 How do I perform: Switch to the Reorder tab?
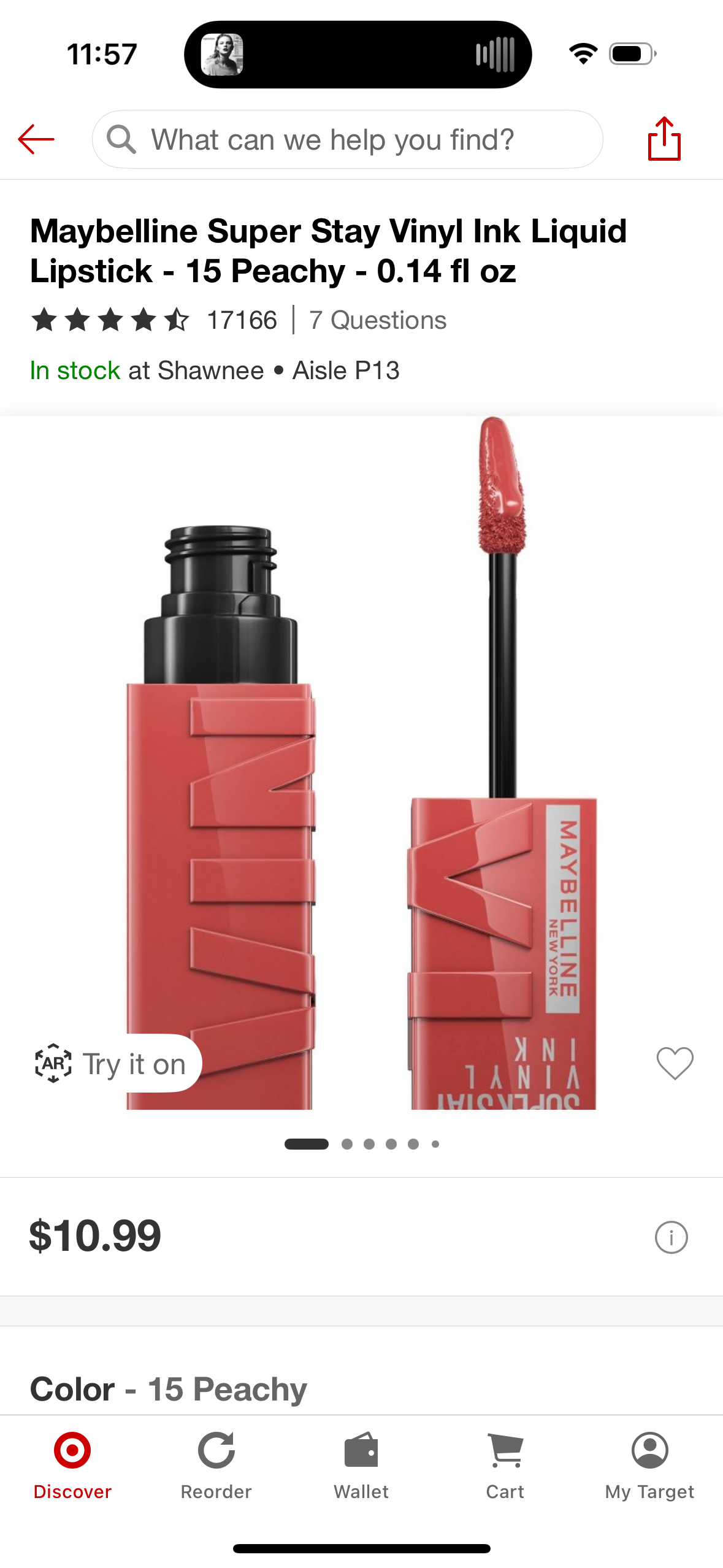point(216,1465)
